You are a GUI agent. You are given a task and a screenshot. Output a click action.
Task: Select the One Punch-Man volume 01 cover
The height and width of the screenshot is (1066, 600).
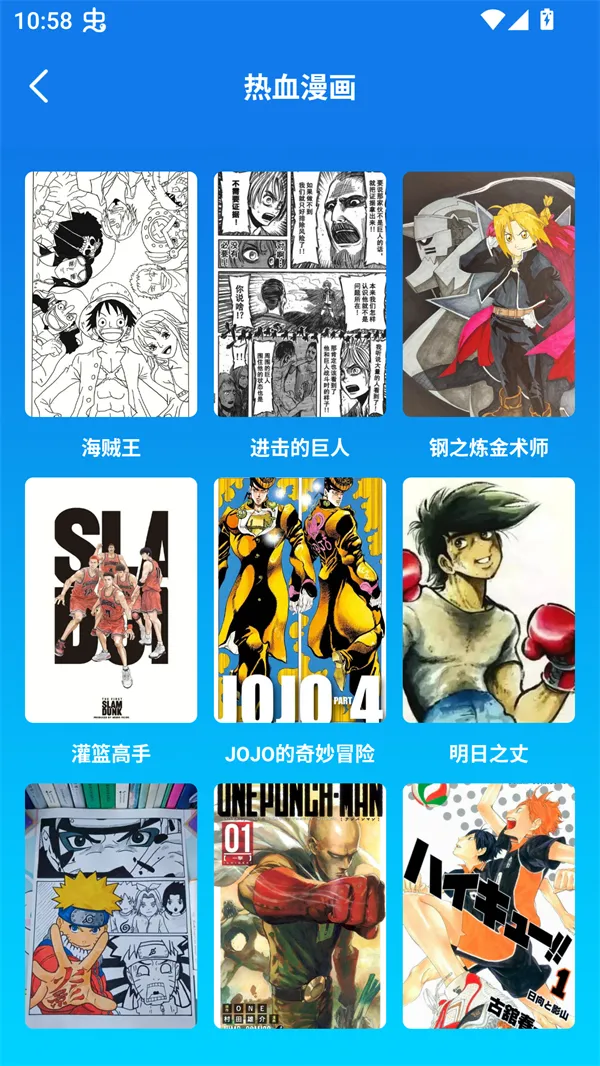pos(300,906)
